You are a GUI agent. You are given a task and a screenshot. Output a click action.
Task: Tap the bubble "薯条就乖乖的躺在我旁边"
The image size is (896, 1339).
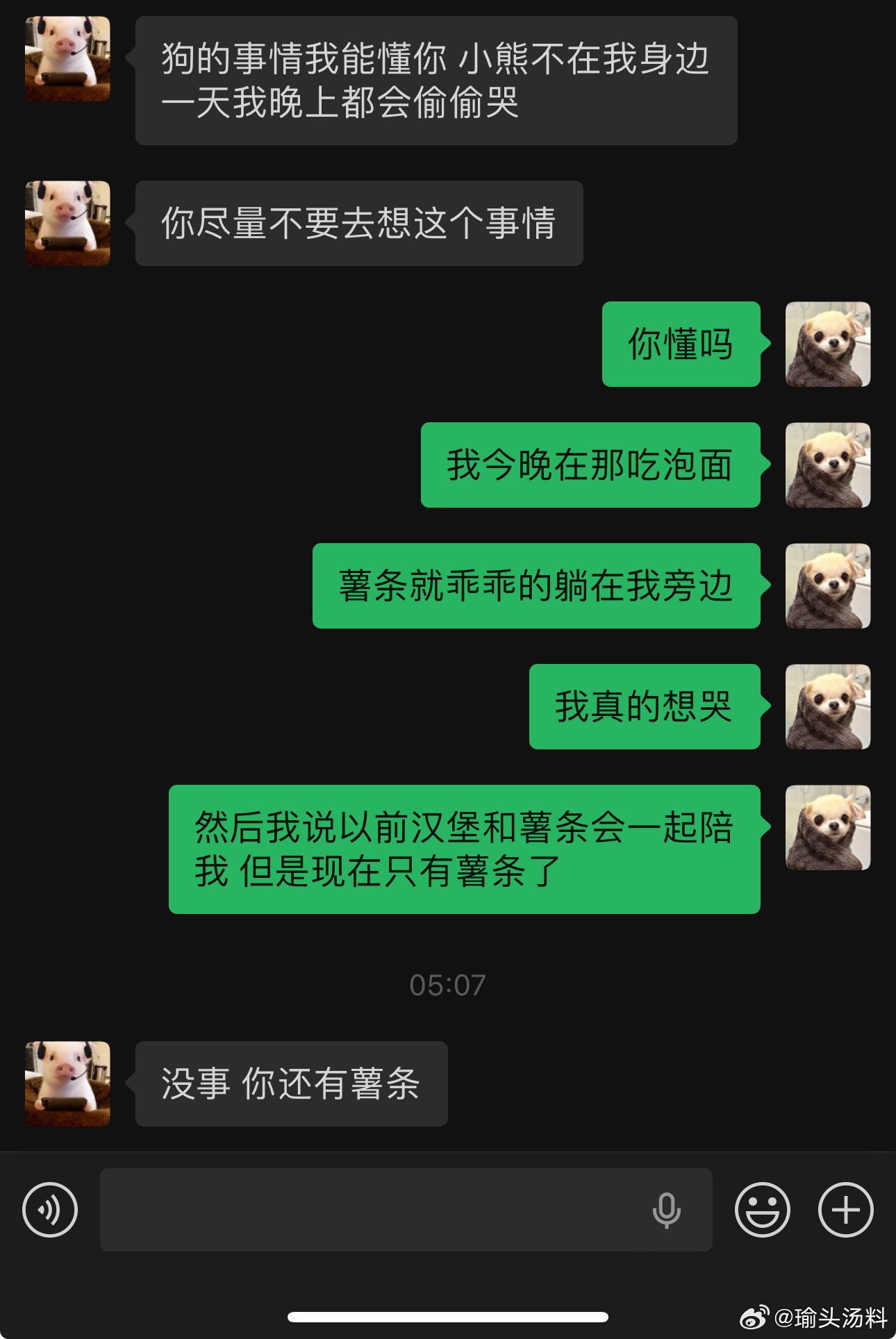point(537,587)
